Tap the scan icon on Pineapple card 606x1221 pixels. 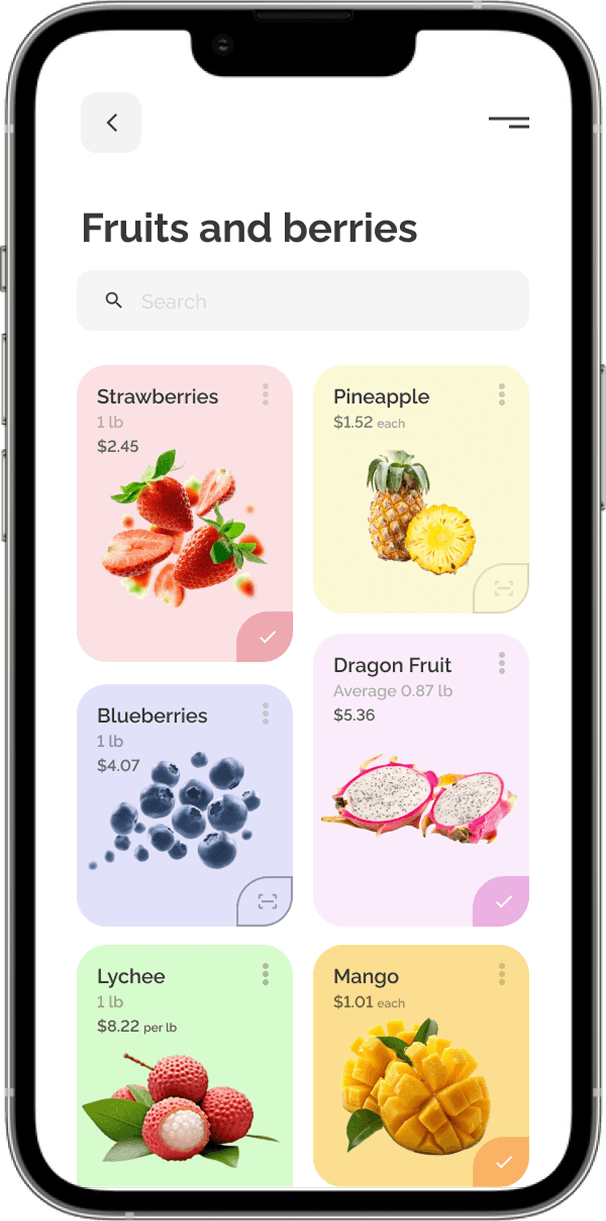click(502, 589)
